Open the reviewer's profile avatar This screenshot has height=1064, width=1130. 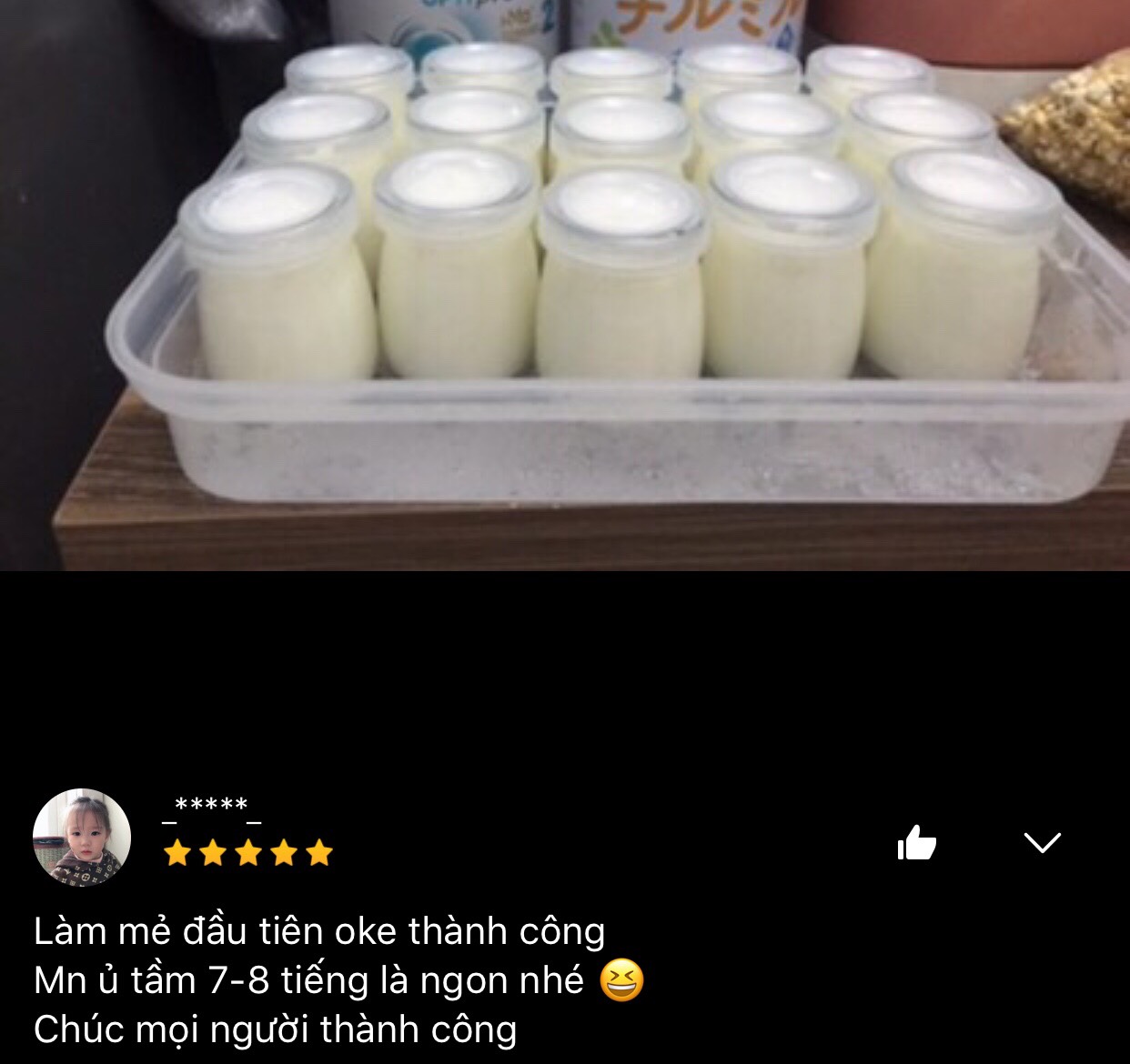coord(82,838)
